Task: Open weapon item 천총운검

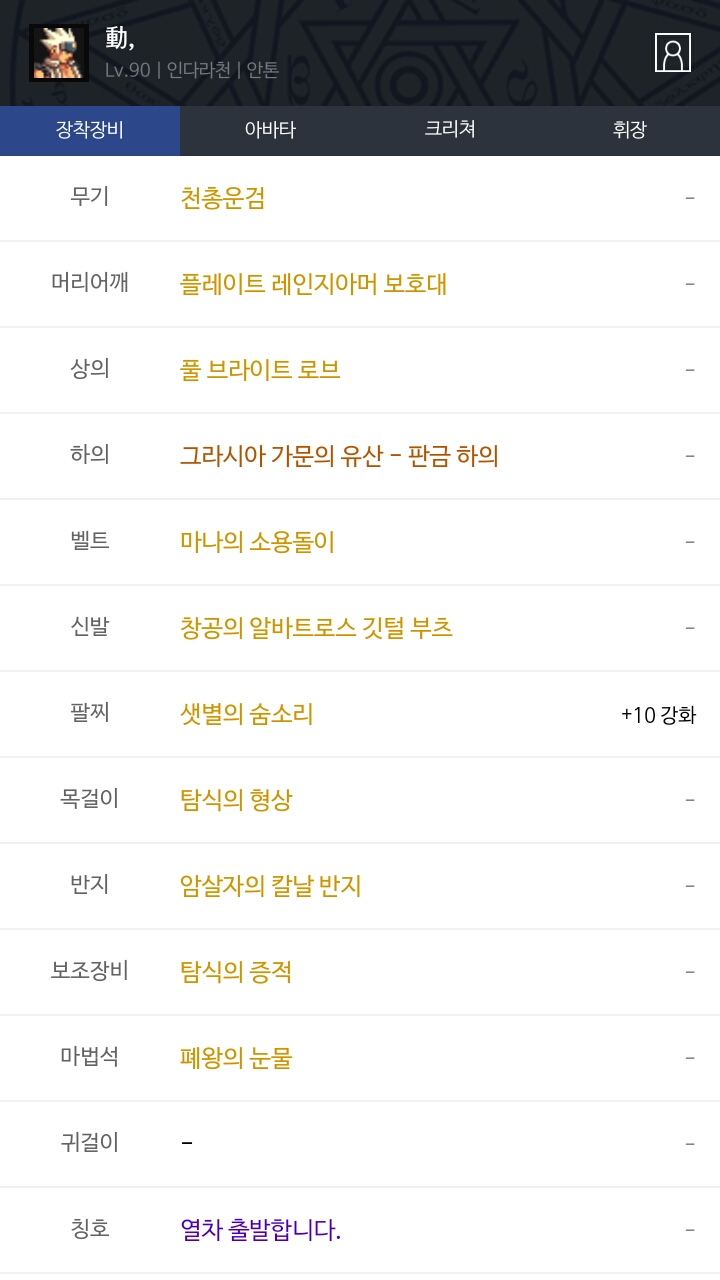Action: 223,198
